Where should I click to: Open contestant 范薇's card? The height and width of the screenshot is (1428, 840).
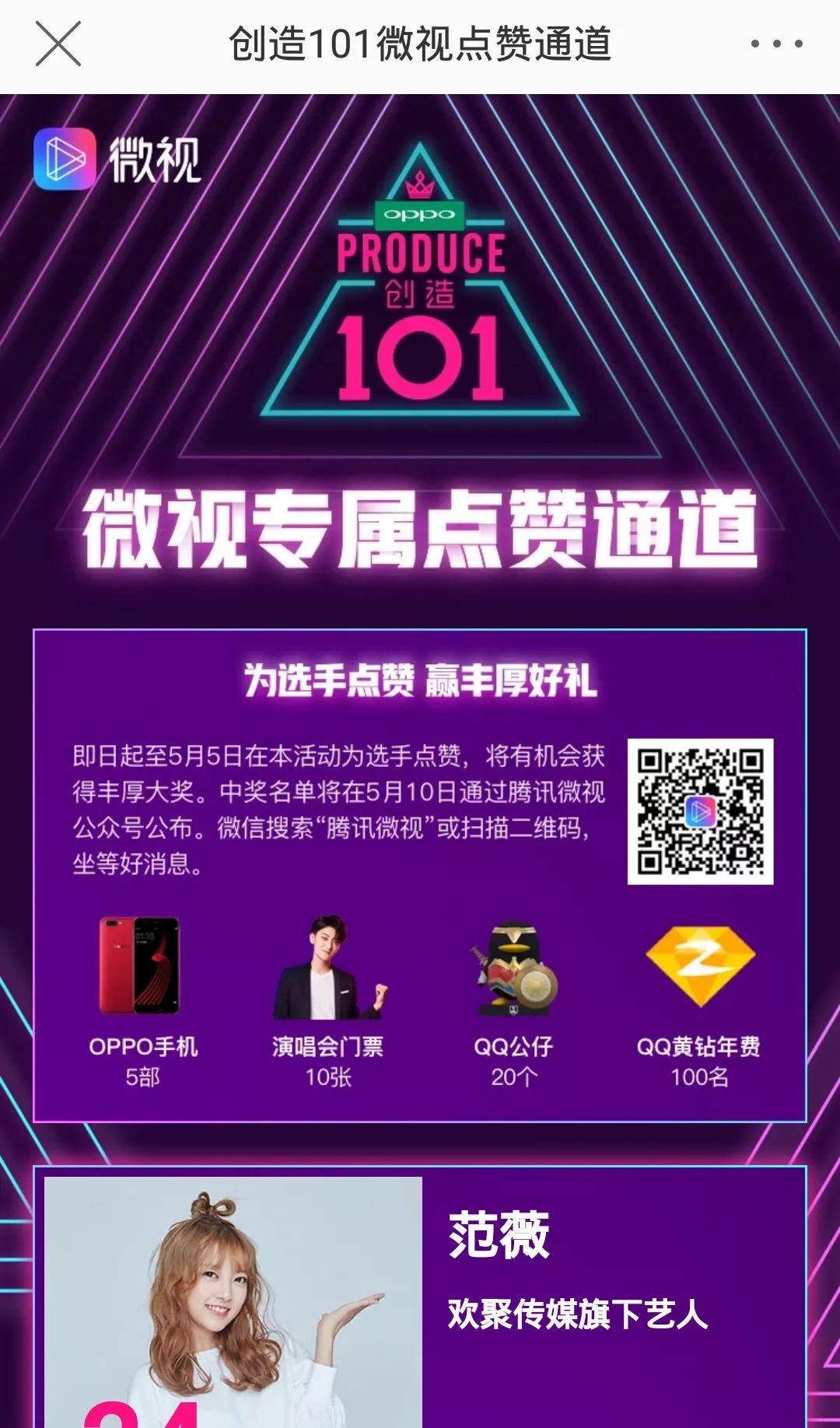tap(419, 1297)
